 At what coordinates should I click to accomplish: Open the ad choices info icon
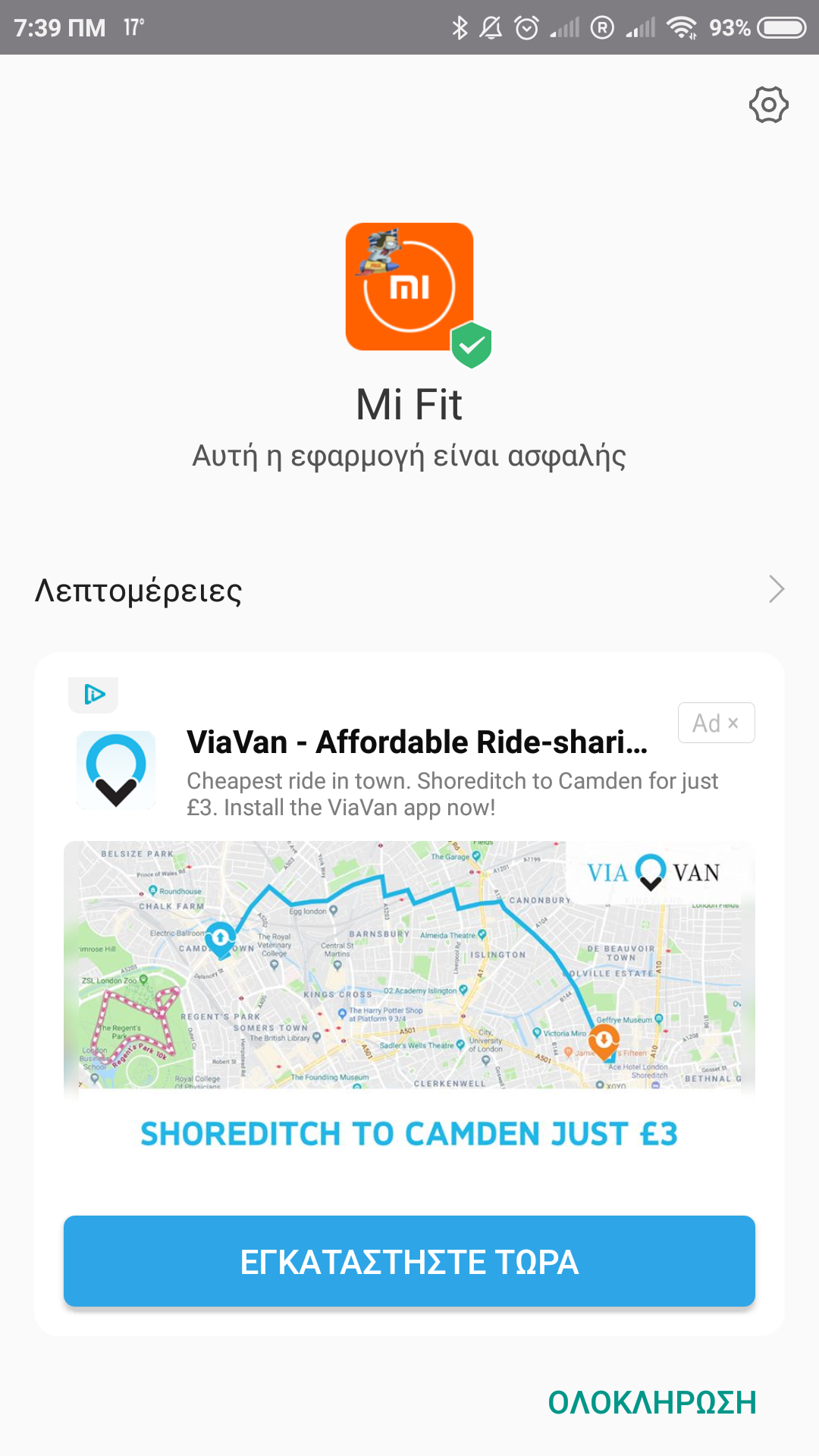pyautogui.click(x=93, y=694)
